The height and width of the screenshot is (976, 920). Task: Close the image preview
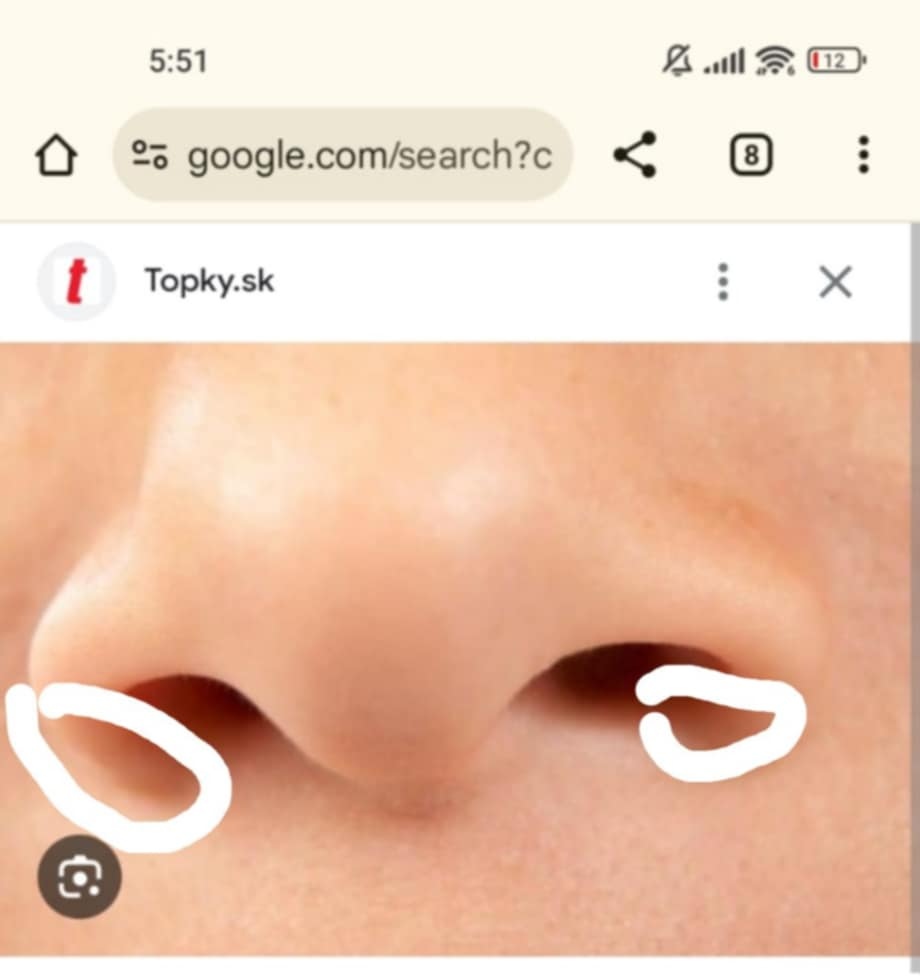click(x=835, y=282)
